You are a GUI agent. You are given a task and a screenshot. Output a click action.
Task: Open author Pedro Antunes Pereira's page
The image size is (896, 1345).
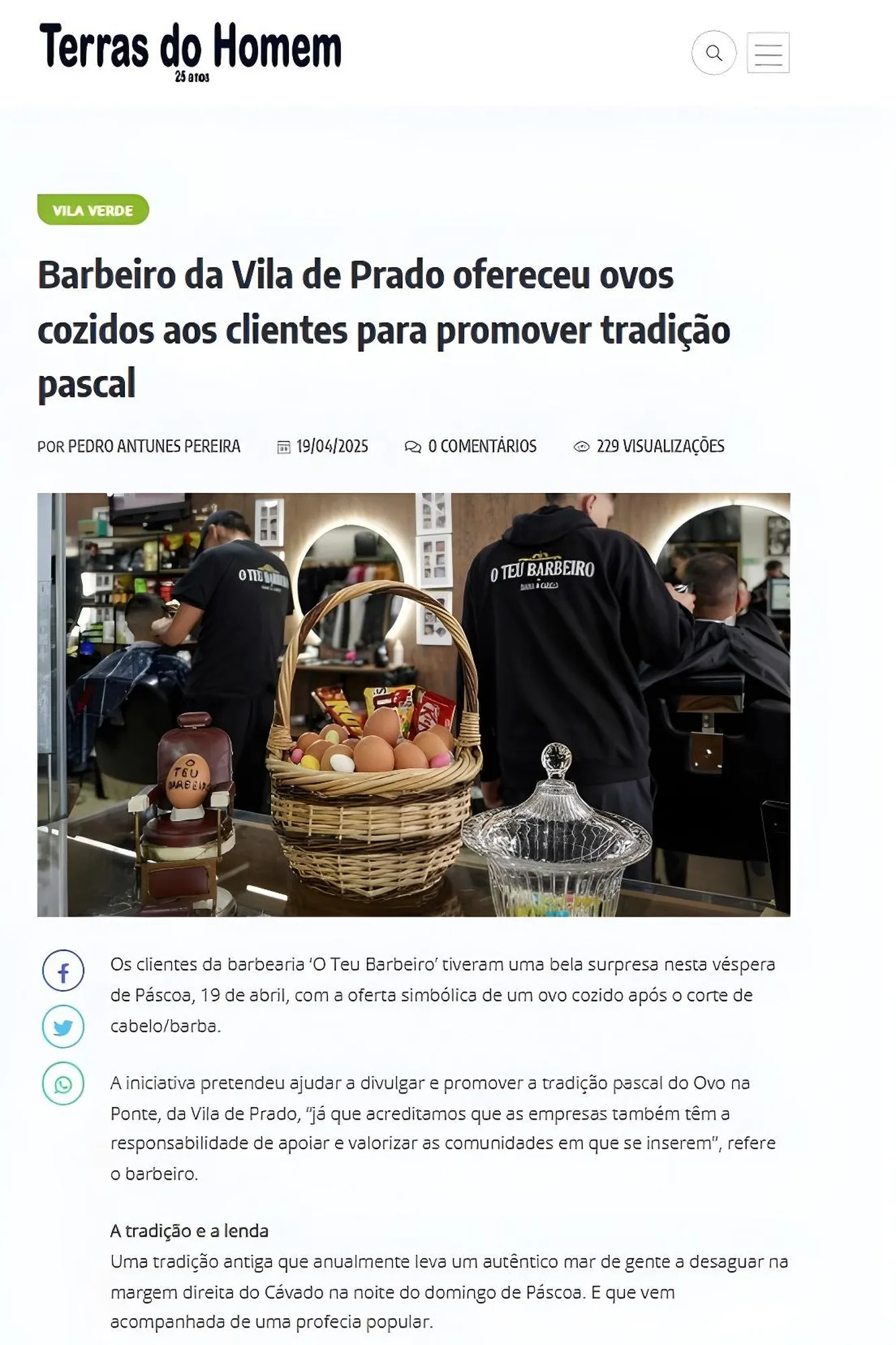pyautogui.click(x=154, y=447)
